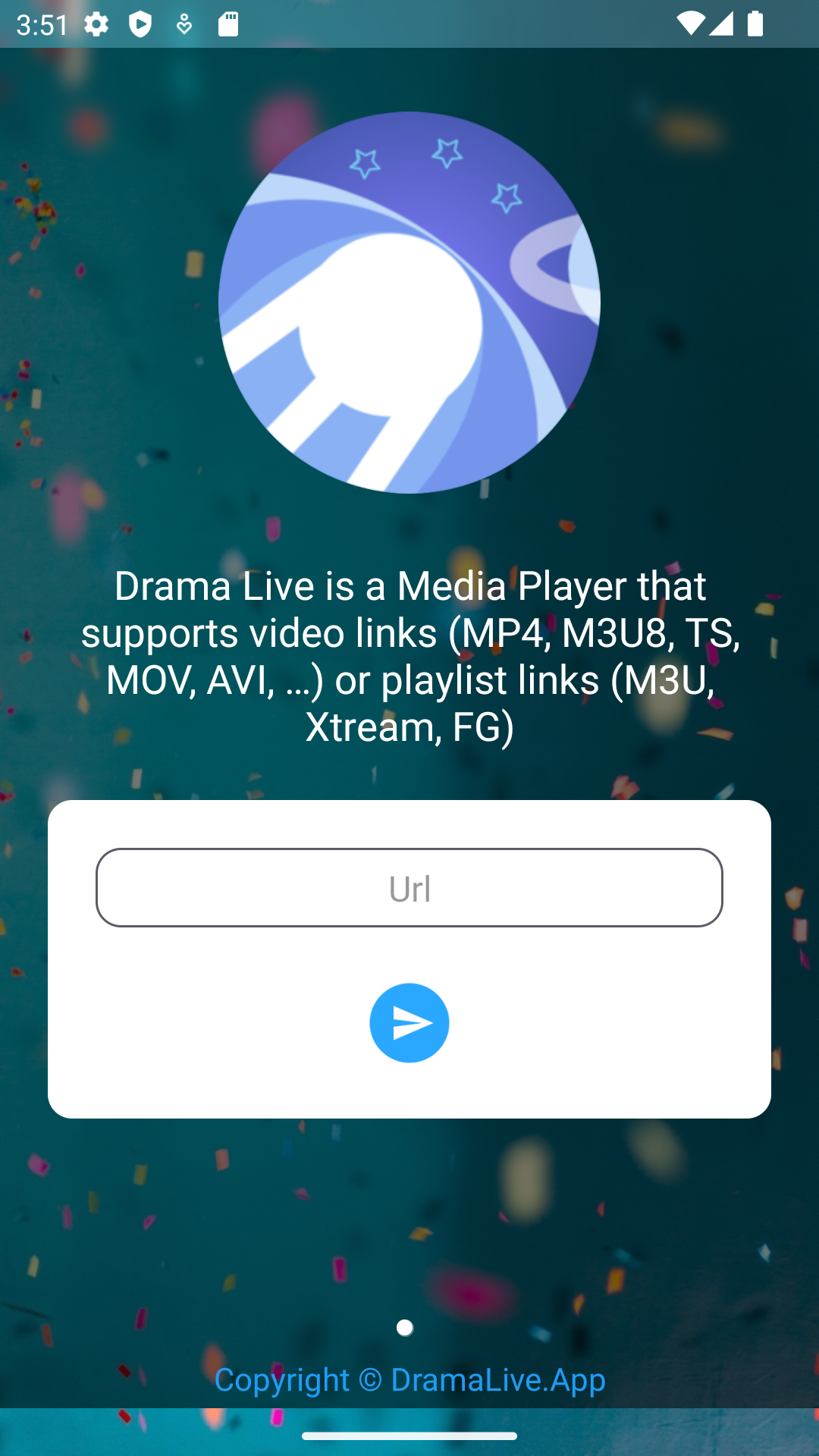Screen dimensions: 819x1456
Task: Tap the battery status icon
Action: pos(755,25)
